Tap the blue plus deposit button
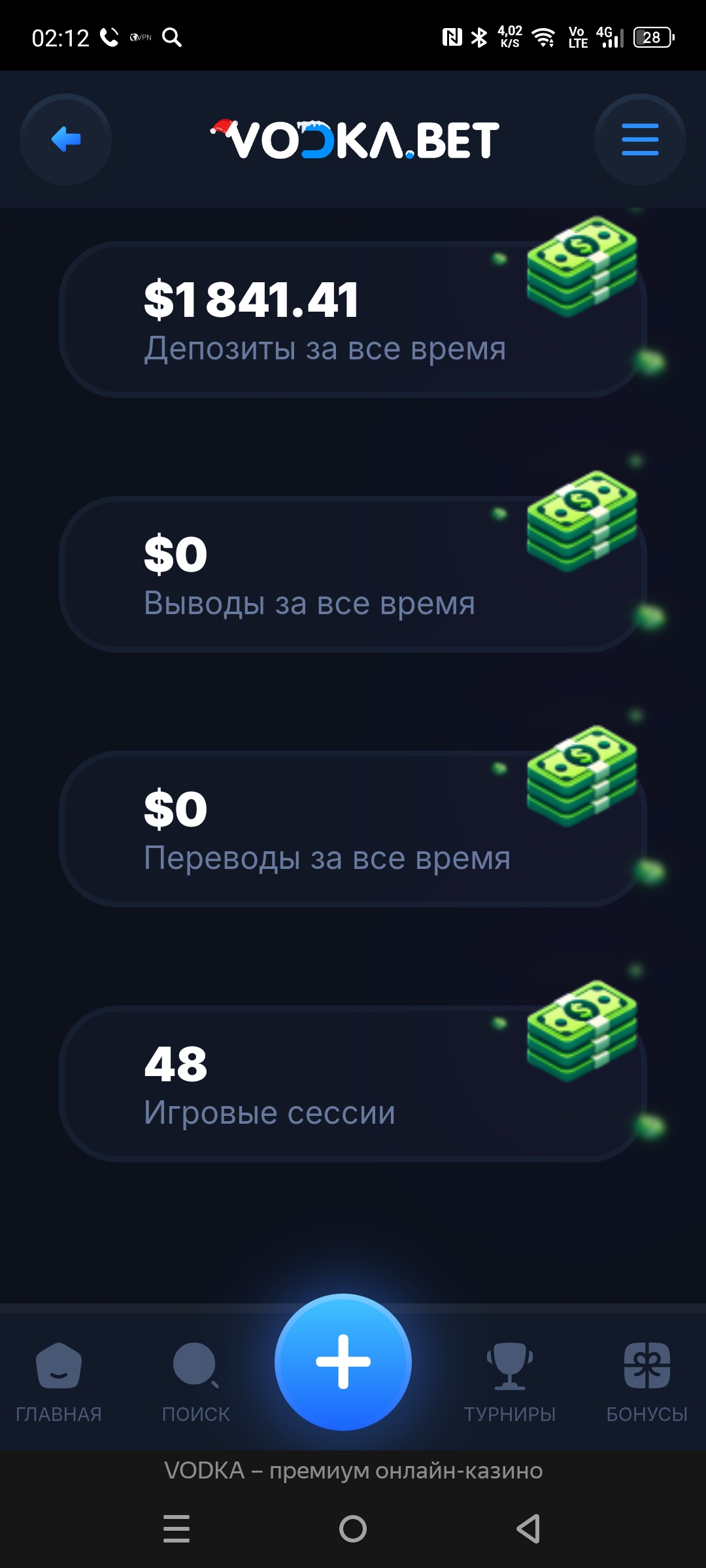 point(343,1362)
